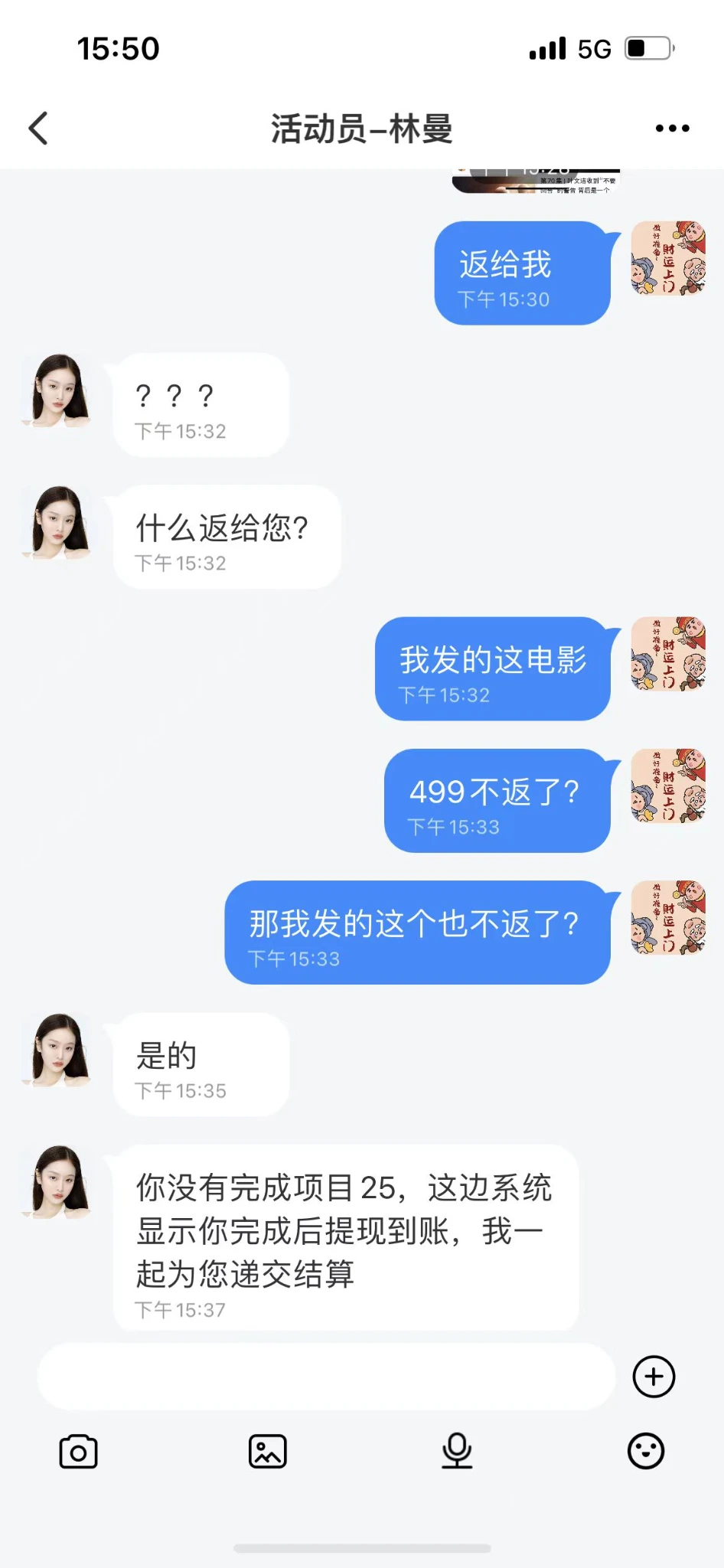Open my avatar beside "返给我" message
The width and height of the screenshot is (724, 1568).
point(667,258)
